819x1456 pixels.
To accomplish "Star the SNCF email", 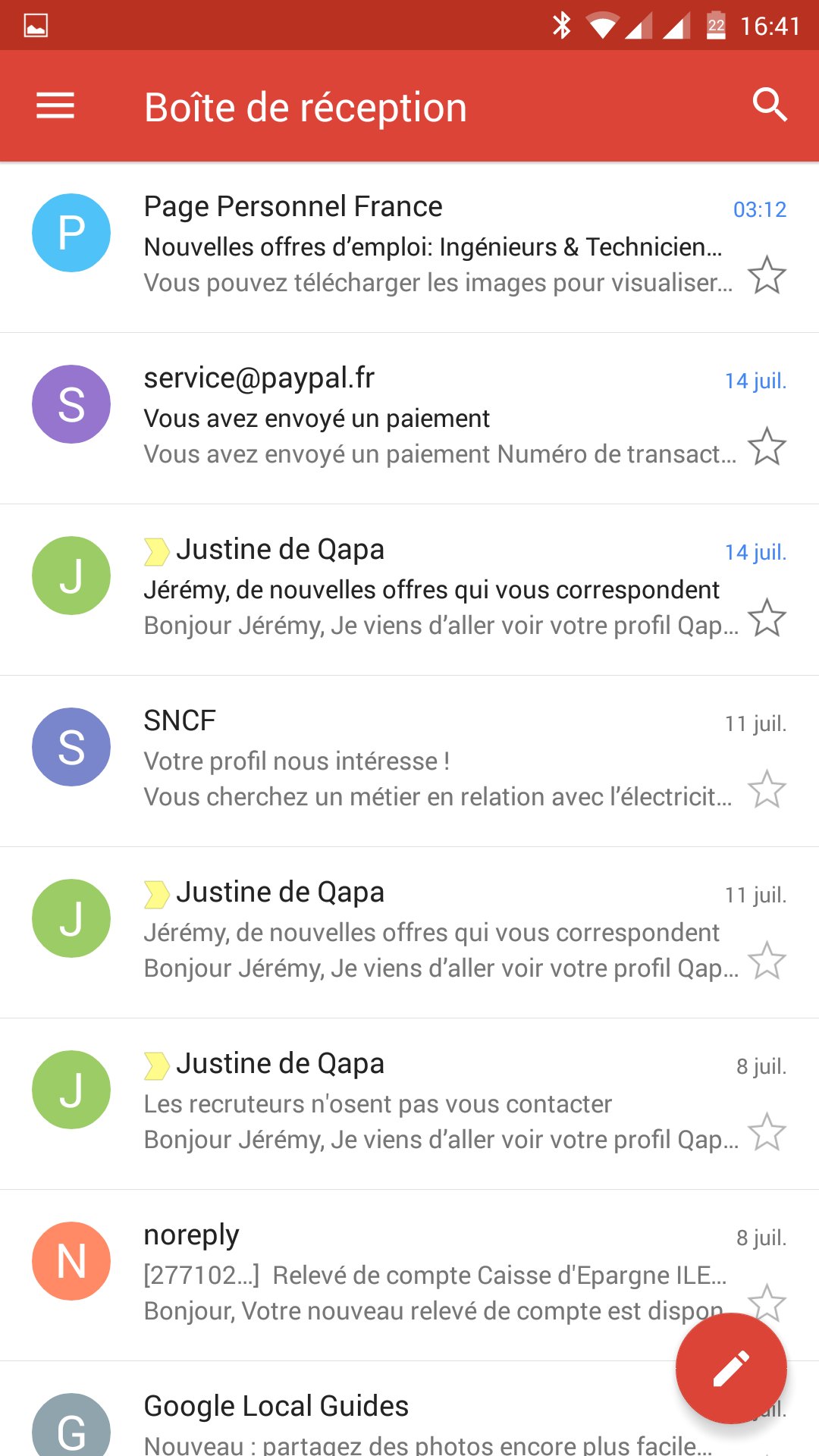I will click(767, 789).
